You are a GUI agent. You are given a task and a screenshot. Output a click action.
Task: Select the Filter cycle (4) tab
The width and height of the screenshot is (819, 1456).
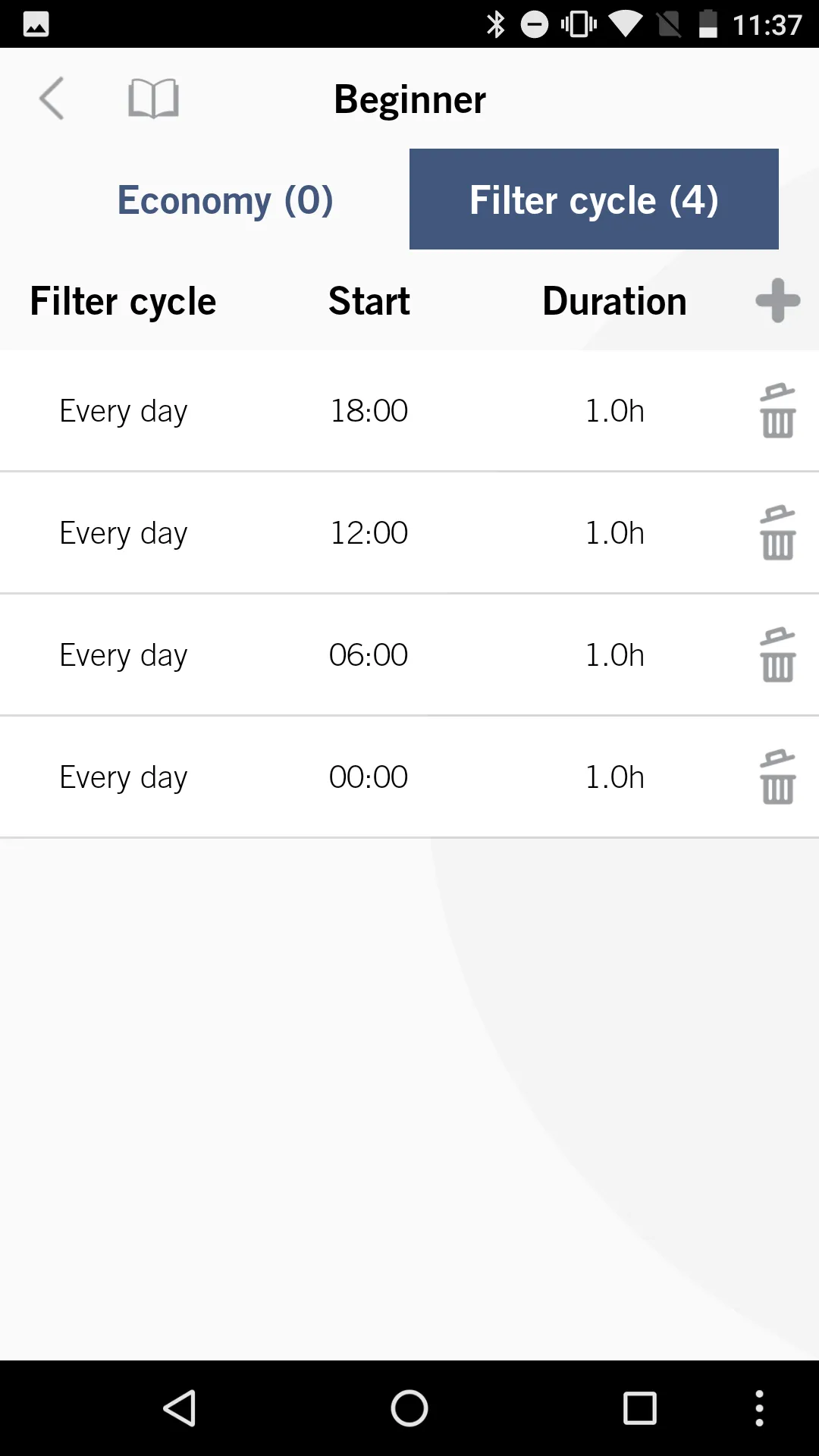coord(594,199)
